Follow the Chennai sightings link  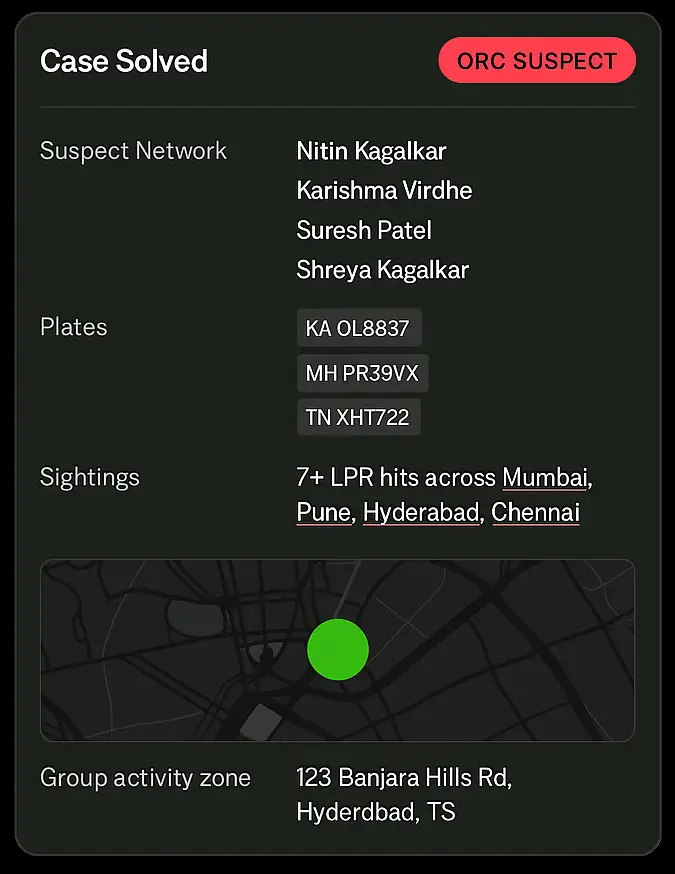[535, 514]
